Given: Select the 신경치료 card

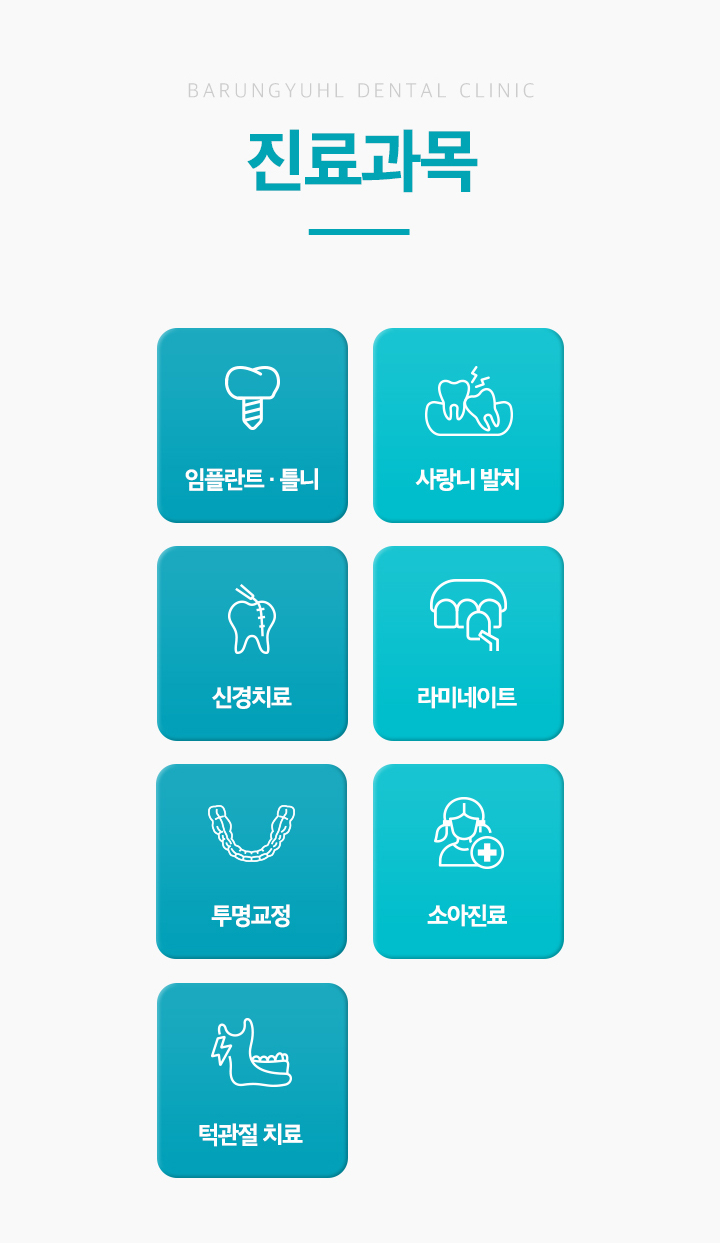Looking at the screenshot, I should pyautogui.click(x=251, y=642).
